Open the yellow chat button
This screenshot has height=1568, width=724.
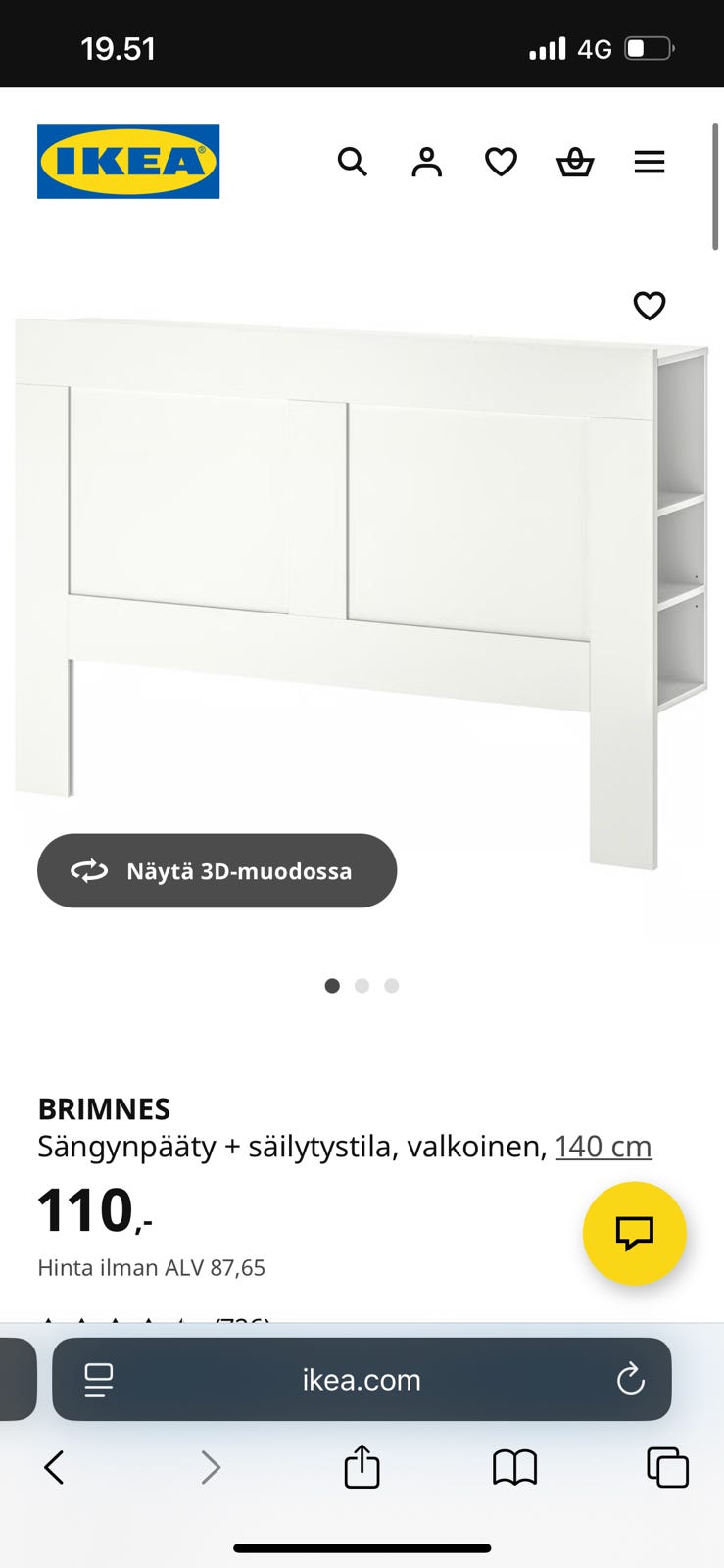pyautogui.click(x=634, y=1233)
